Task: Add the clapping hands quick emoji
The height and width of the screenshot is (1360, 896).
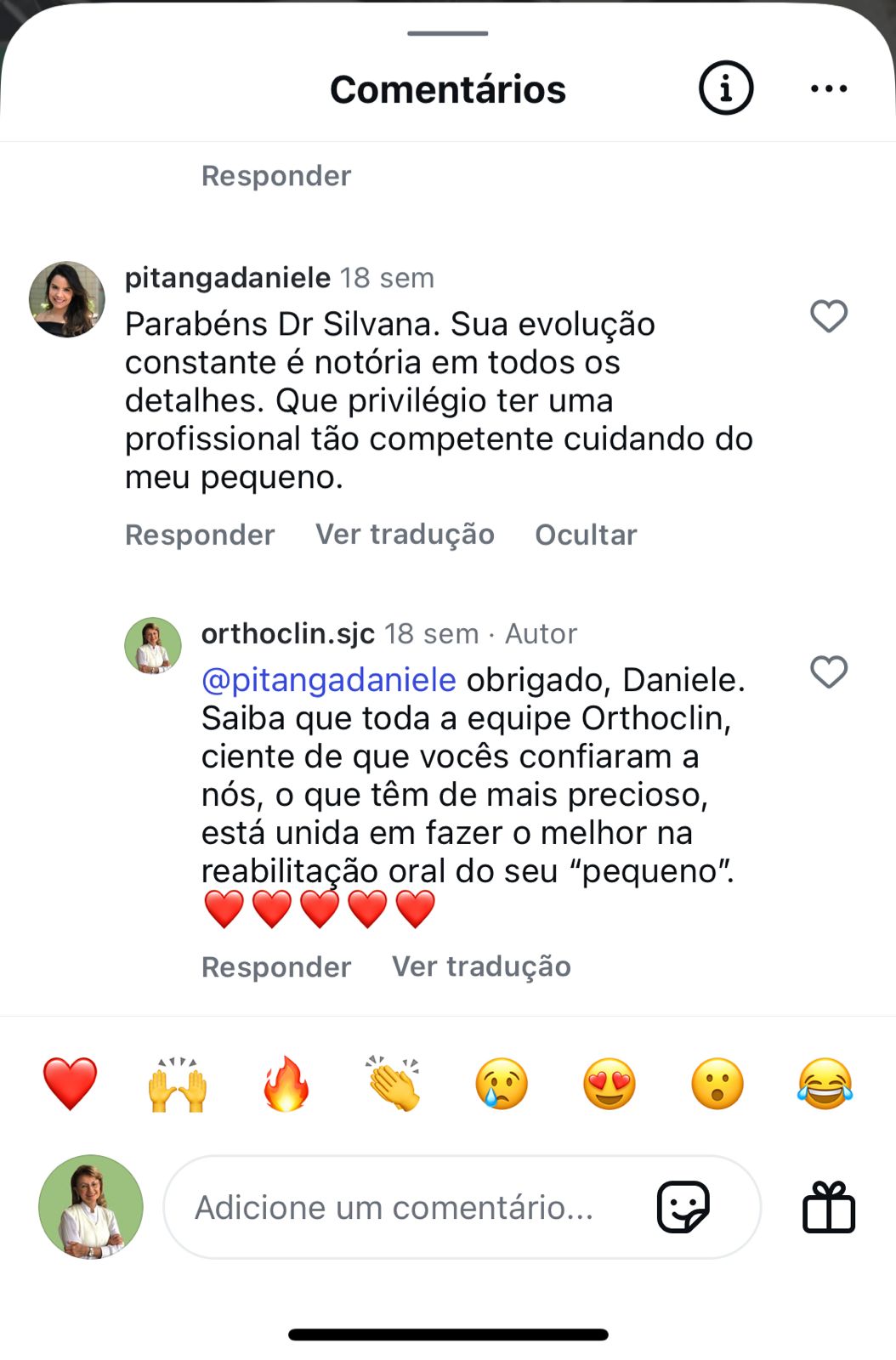Action: click(394, 1084)
